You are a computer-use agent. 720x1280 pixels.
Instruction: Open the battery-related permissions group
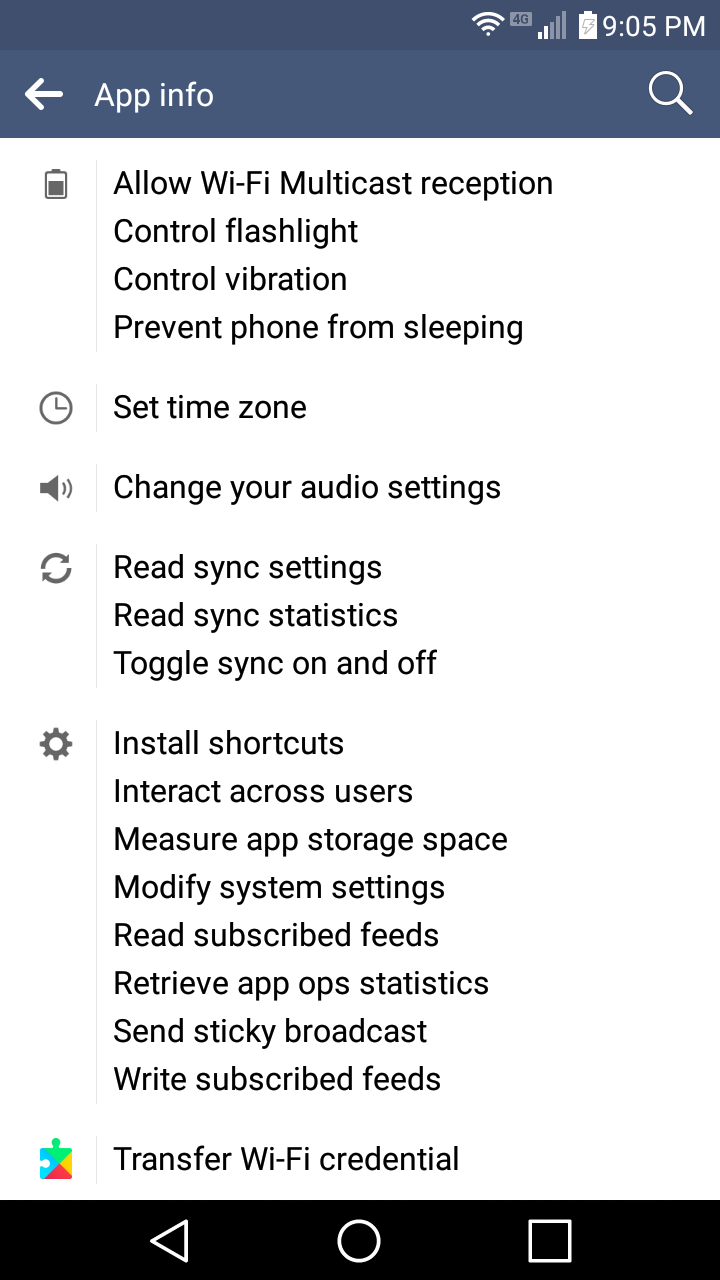point(360,255)
